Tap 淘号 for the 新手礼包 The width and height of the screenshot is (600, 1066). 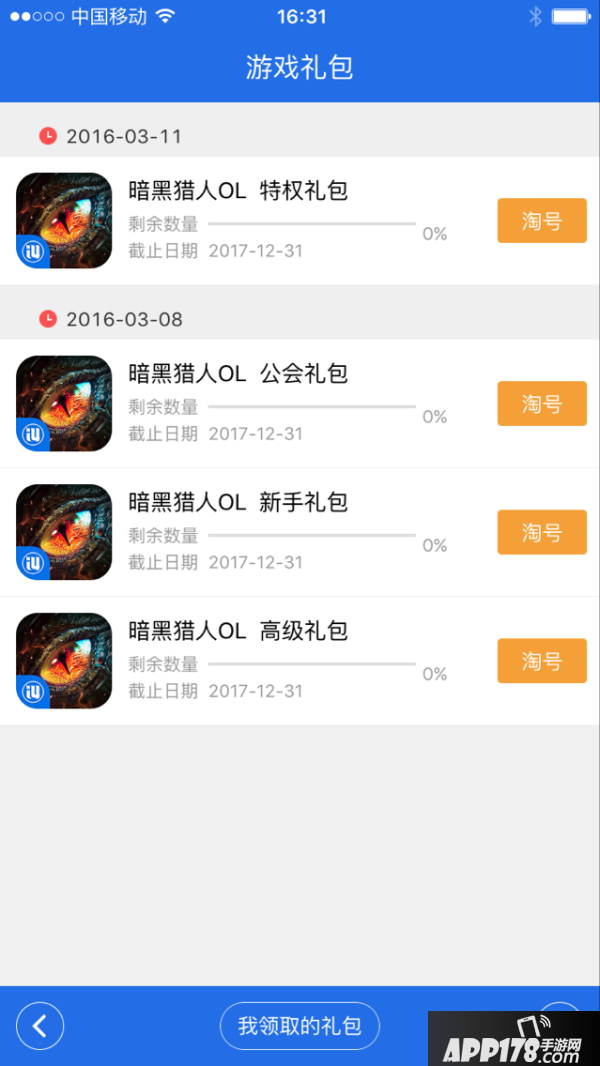click(x=541, y=532)
